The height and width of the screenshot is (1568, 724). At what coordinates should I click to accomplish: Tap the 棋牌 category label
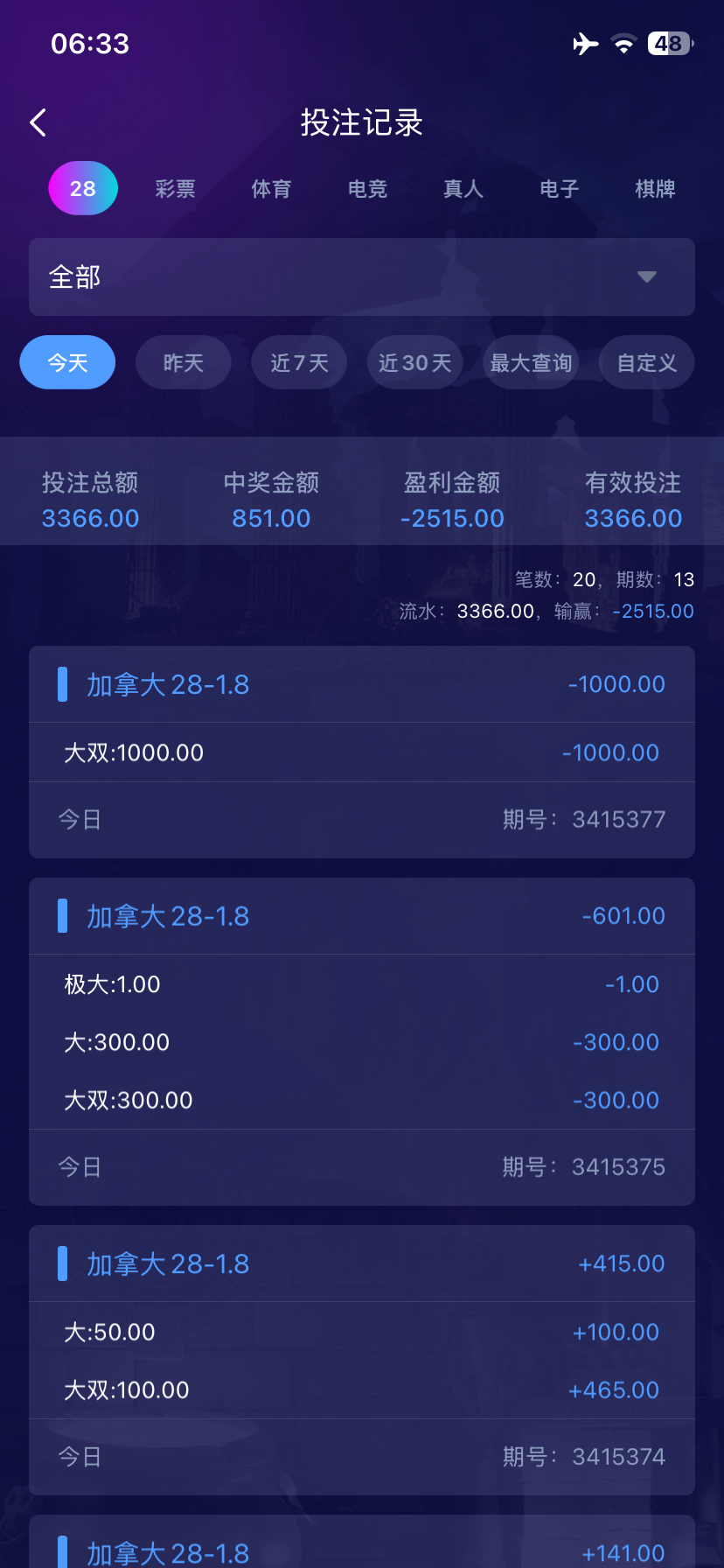click(x=655, y=188)
